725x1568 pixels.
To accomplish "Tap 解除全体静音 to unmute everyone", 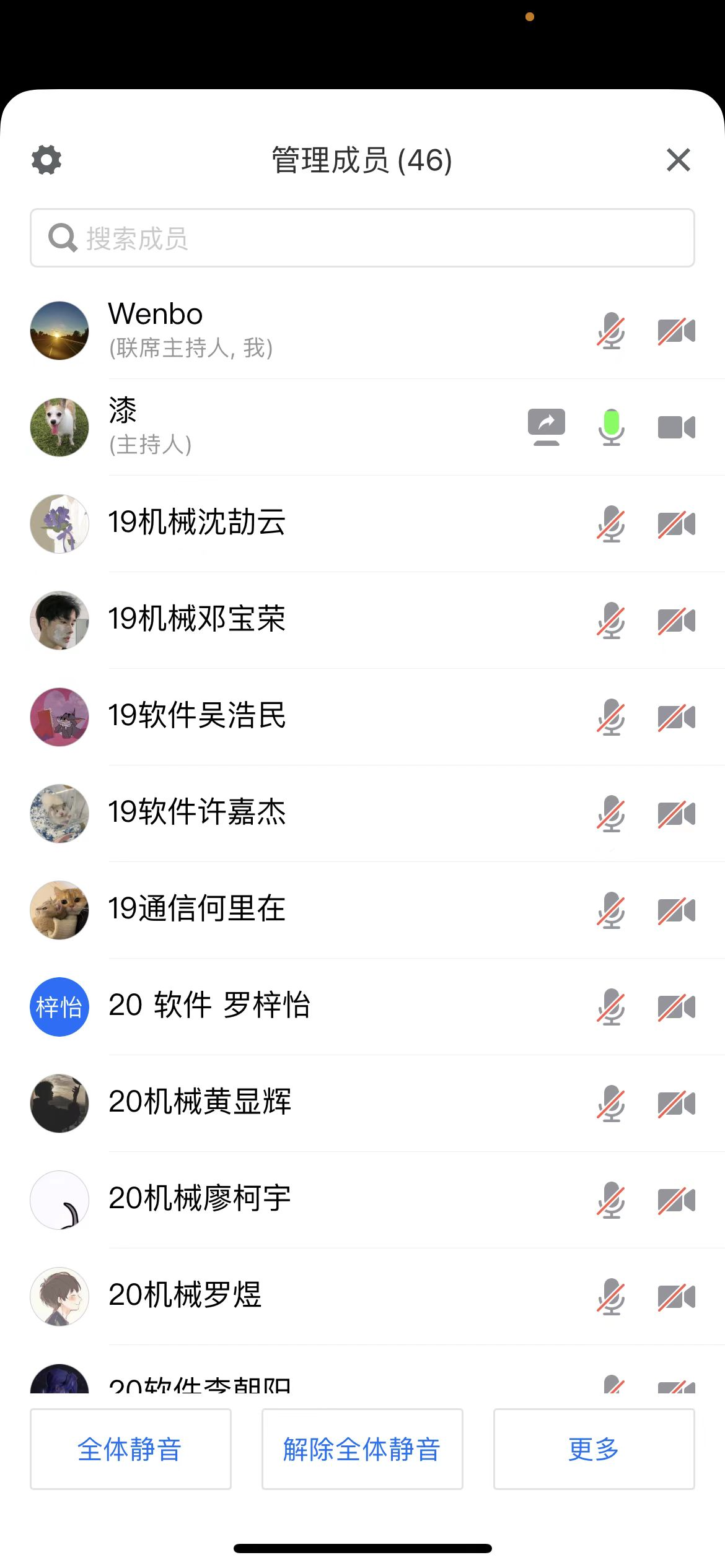I will click(362, 1448).
